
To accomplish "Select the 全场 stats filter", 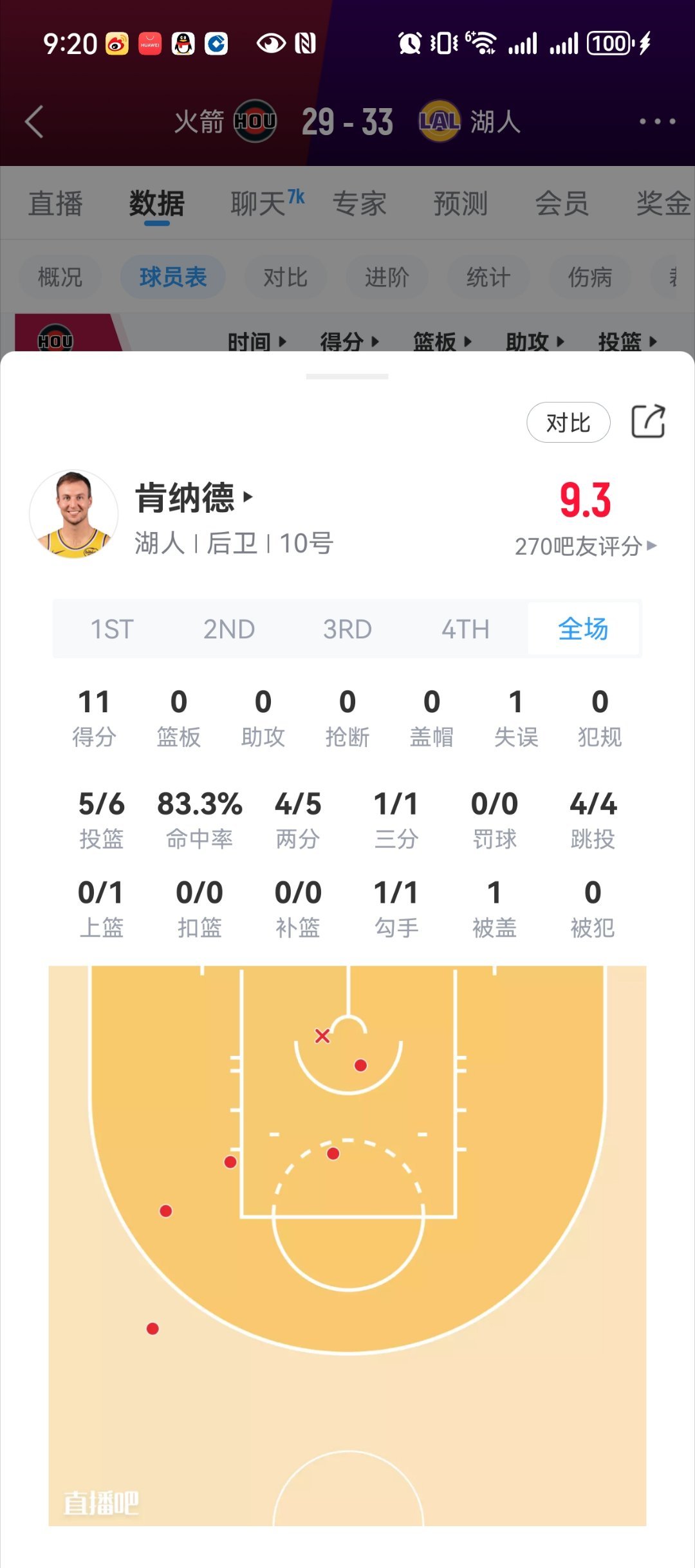I will [x=584, y=630].
